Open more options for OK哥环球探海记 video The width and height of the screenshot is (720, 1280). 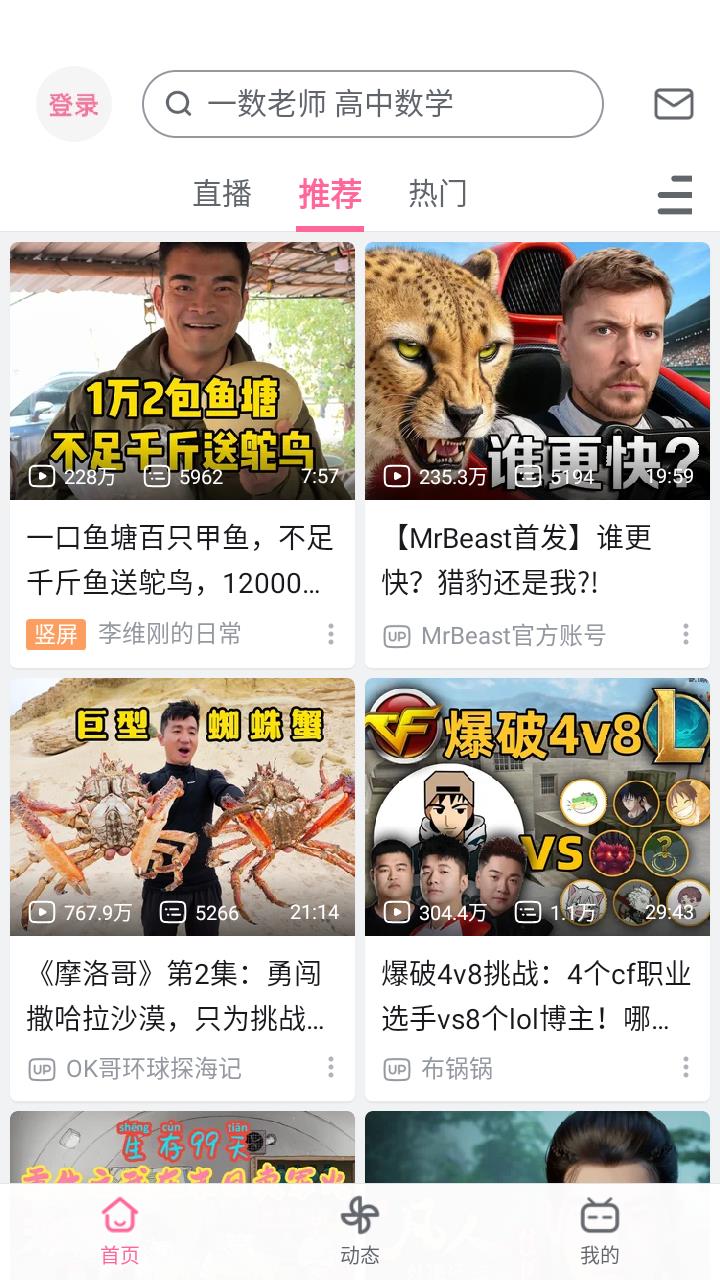[331, 1068]
